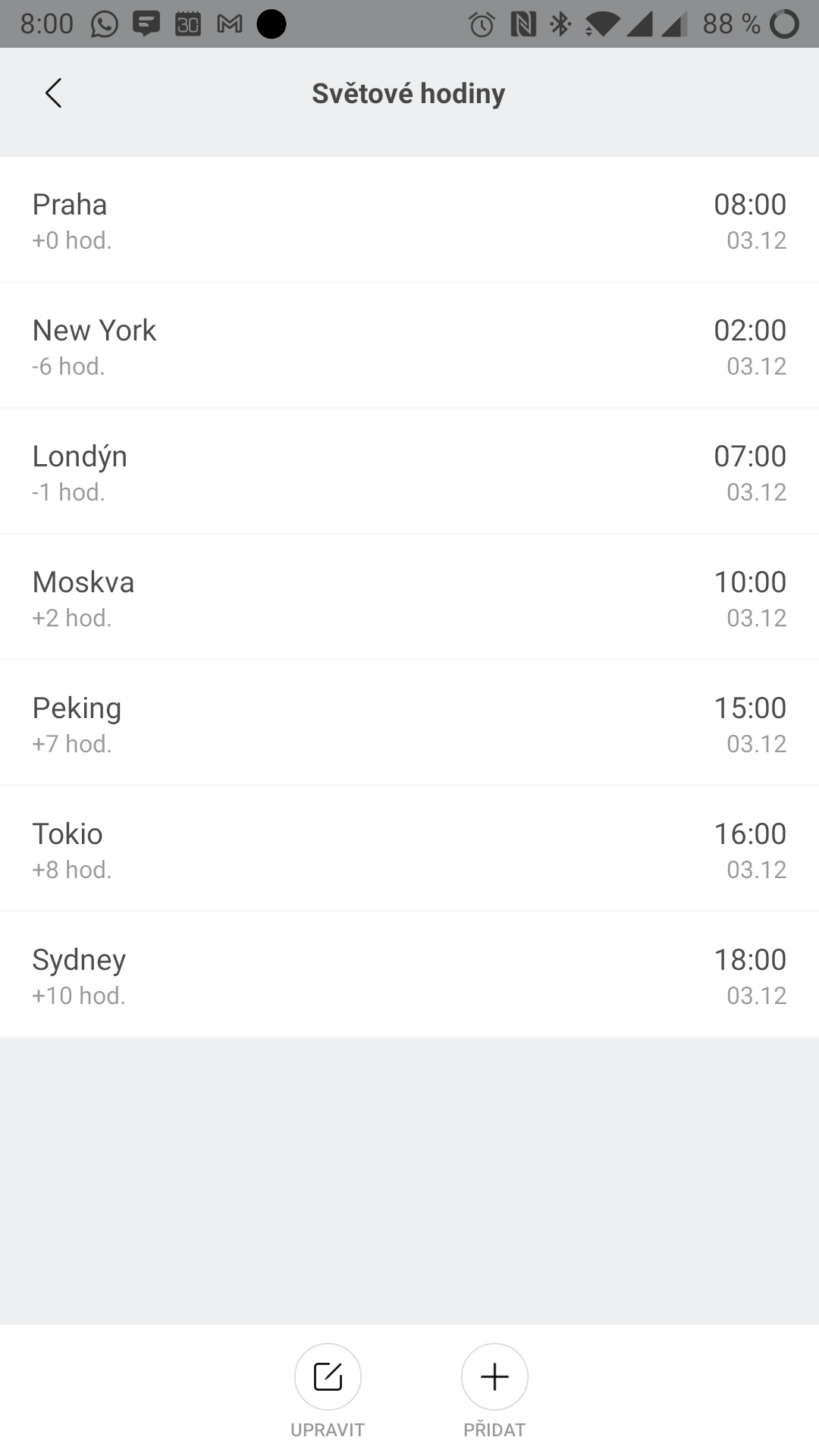
Task: Open the Praha clock row
Action: (409, 220)
